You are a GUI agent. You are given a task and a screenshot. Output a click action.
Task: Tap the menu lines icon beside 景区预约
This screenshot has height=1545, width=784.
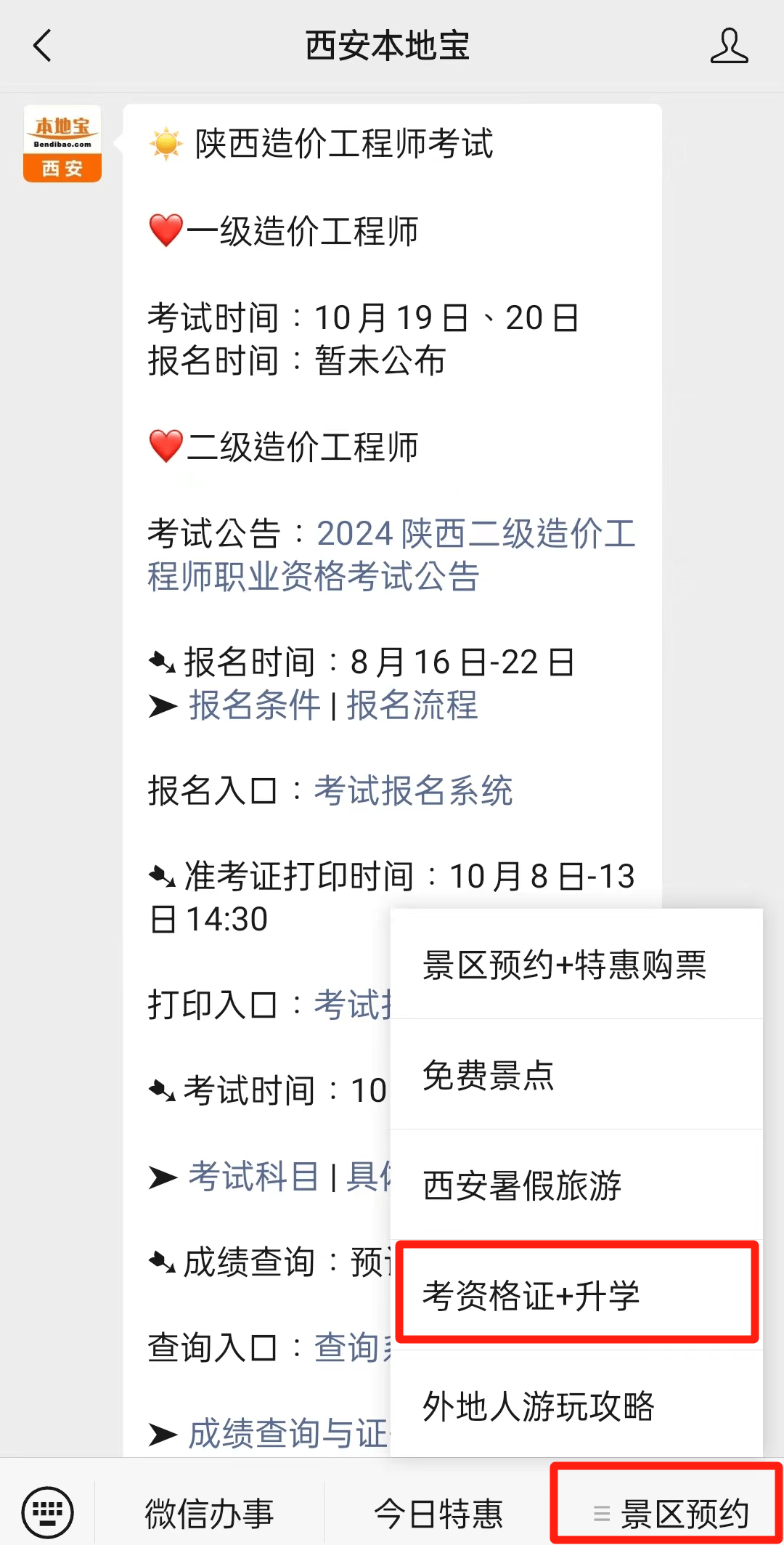(x=600, y=1511)
